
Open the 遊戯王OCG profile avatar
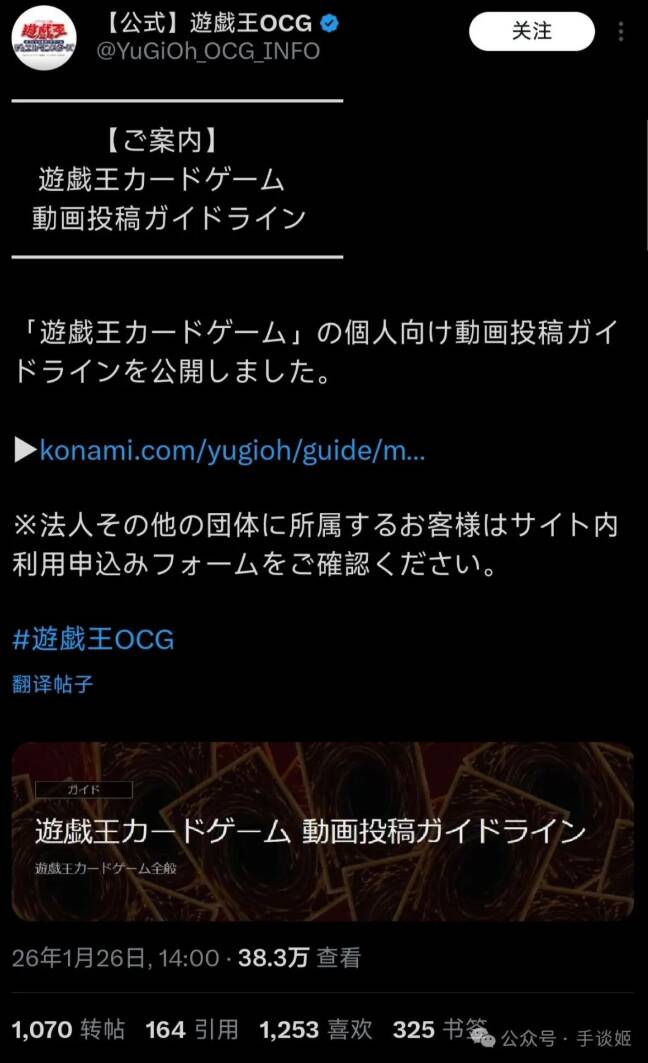(44, 40)
